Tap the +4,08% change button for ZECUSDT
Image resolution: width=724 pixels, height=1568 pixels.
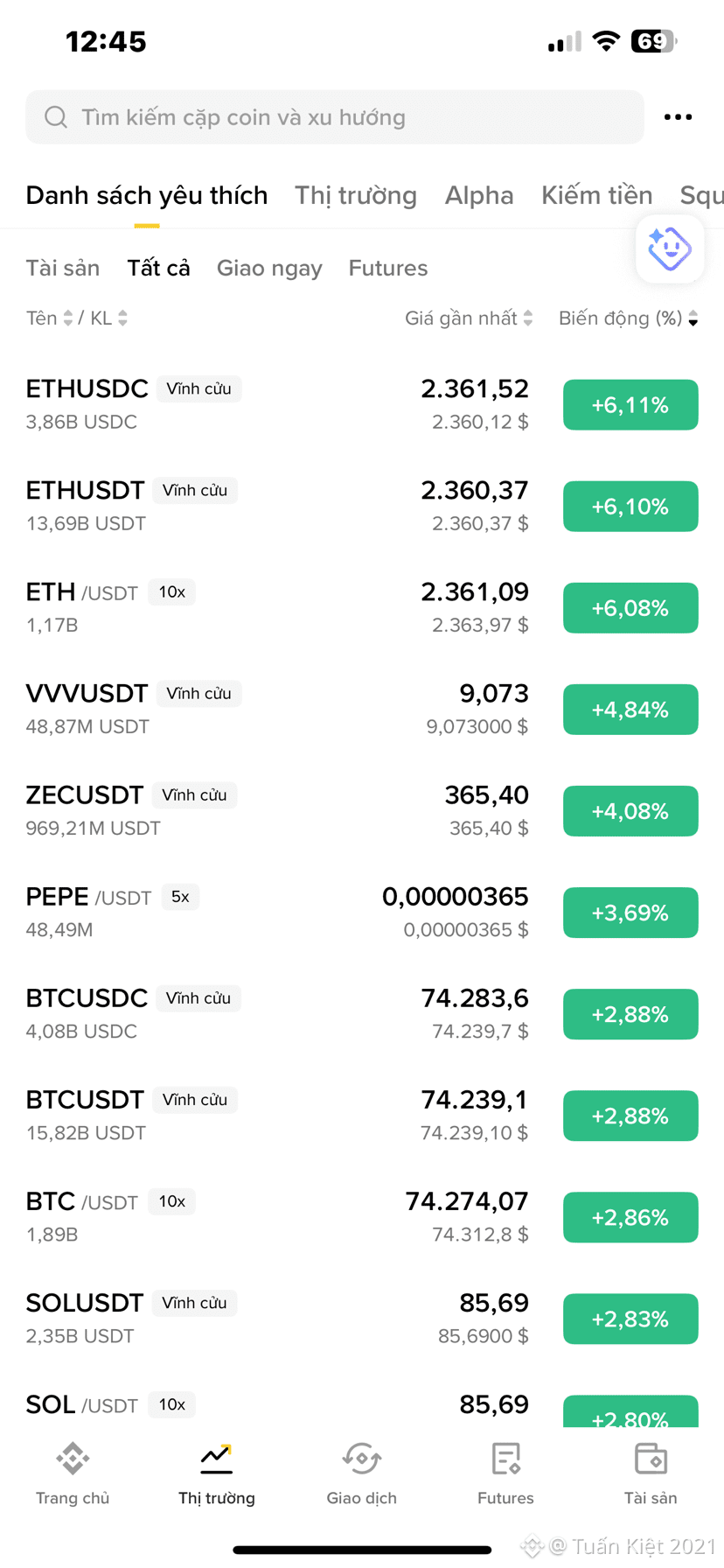point(630,811)
